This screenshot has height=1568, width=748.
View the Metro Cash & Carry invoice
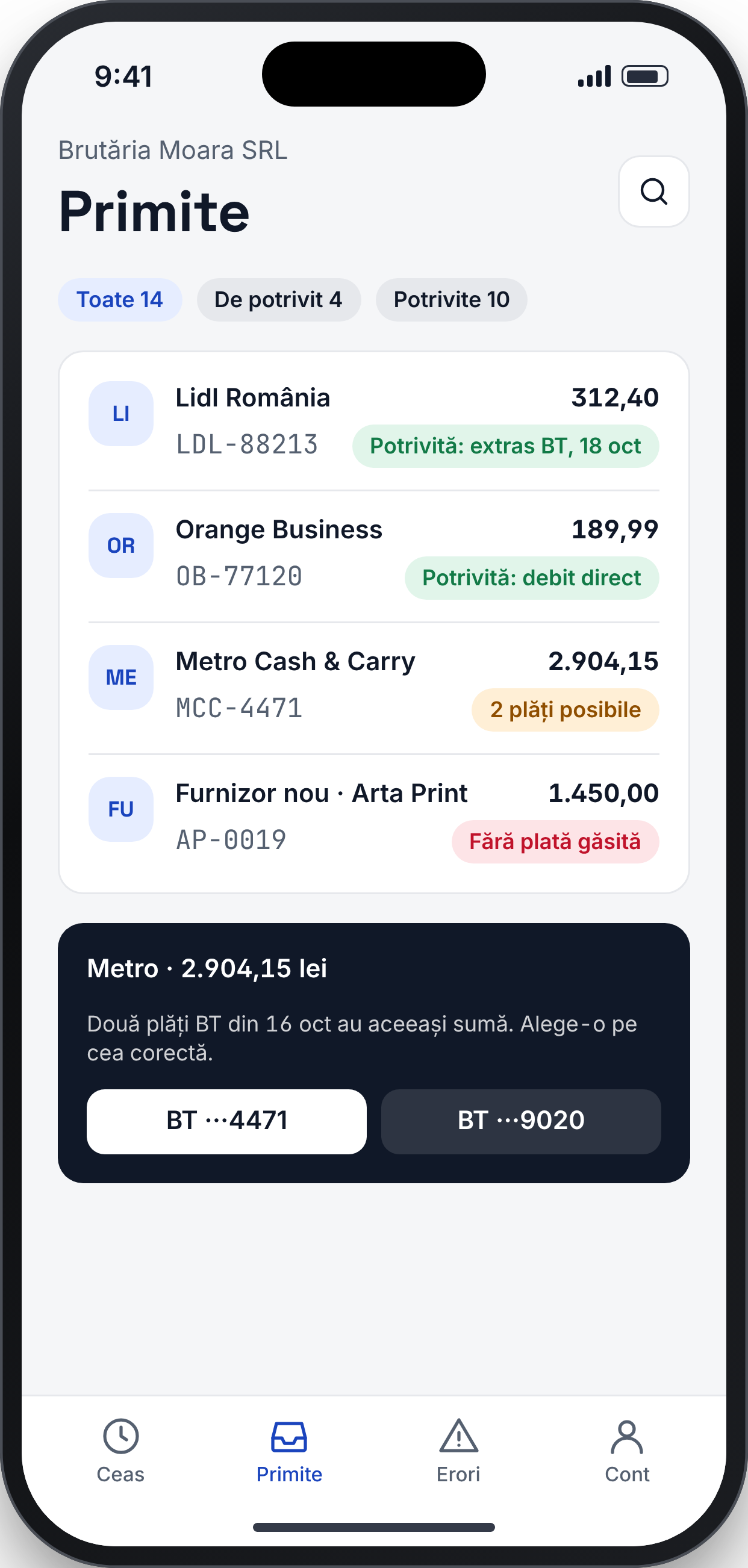[x=373, y=688]
